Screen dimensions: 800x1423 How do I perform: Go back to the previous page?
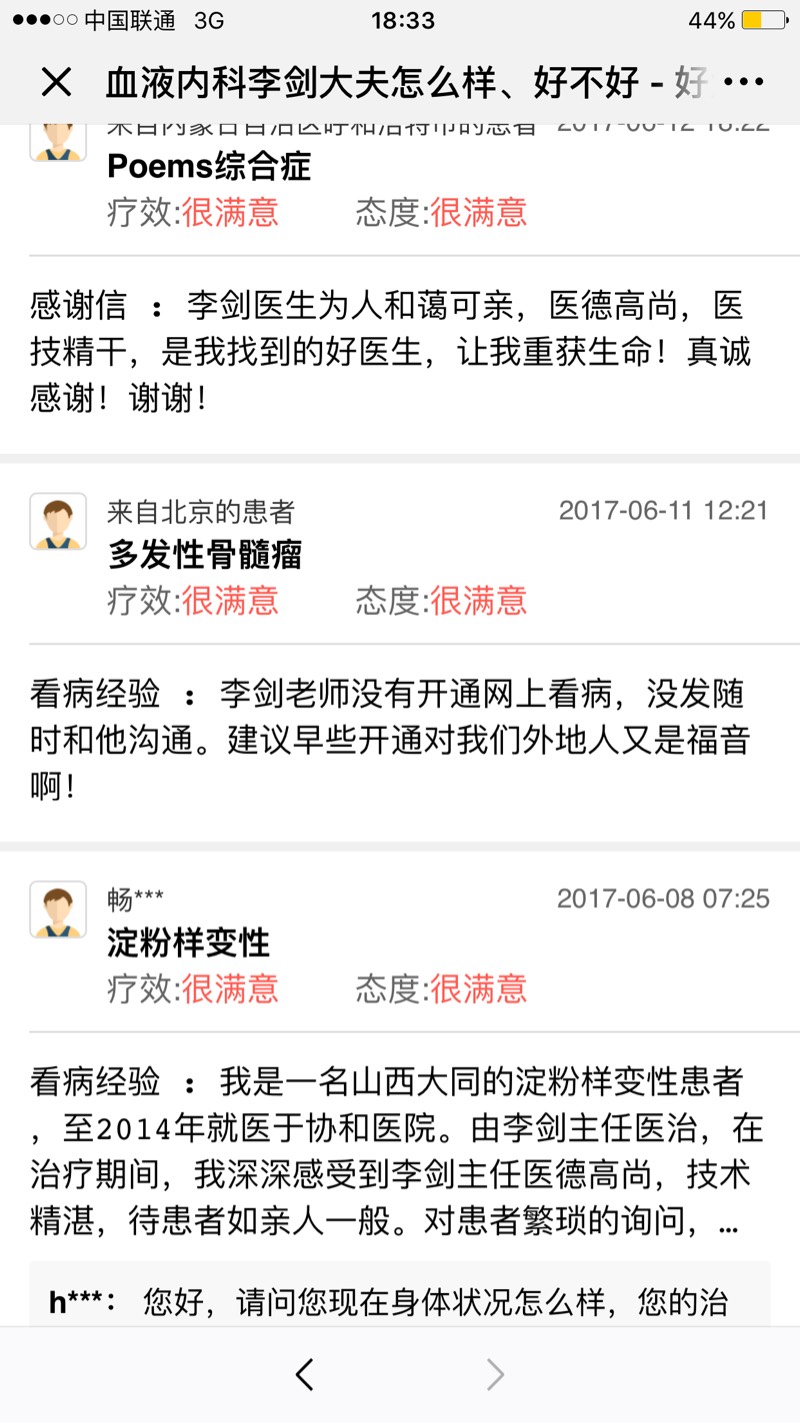pyautogui.click(x=305, y=1375)
